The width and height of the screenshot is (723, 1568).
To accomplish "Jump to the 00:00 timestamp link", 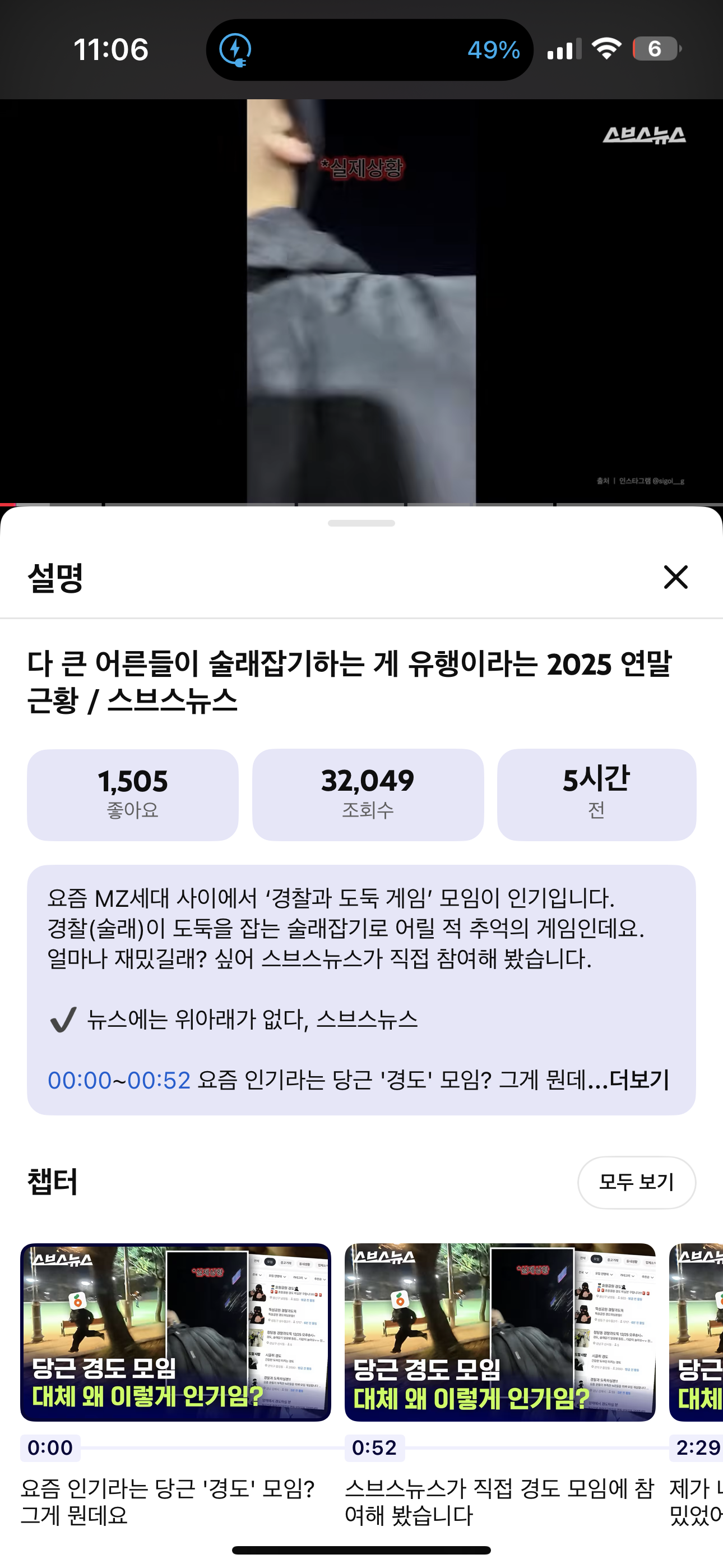I will click(79, 1081).
